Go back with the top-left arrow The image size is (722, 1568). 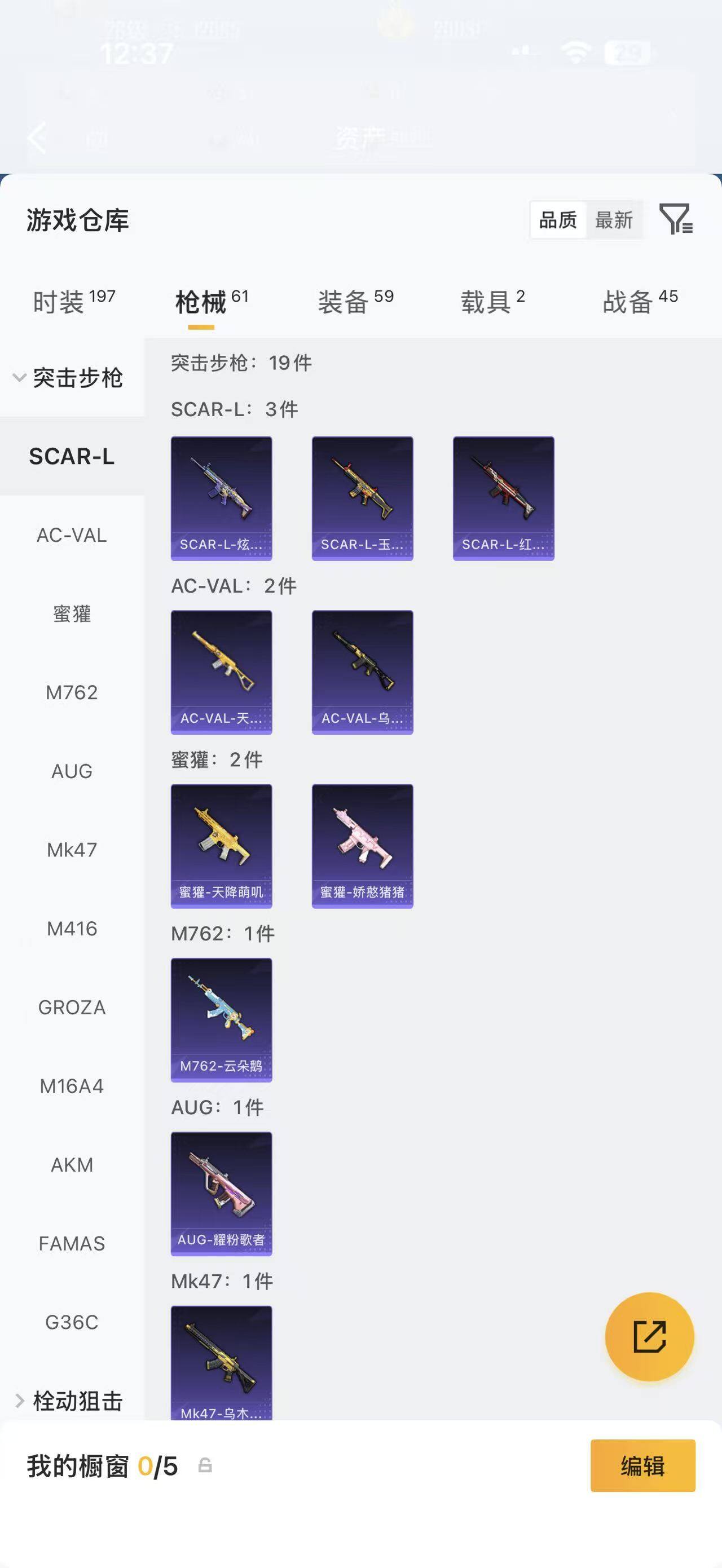tap(37, 137)
